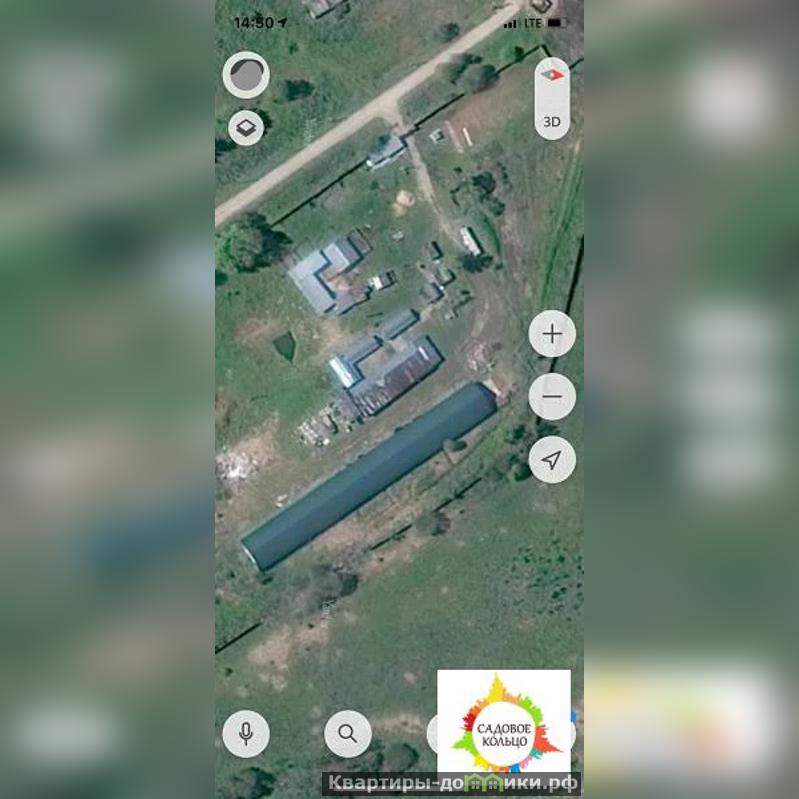The height and width of the screenshot is (799, 799).
Task: Open the search magnifier button
Action: click(x=347, y=734)
